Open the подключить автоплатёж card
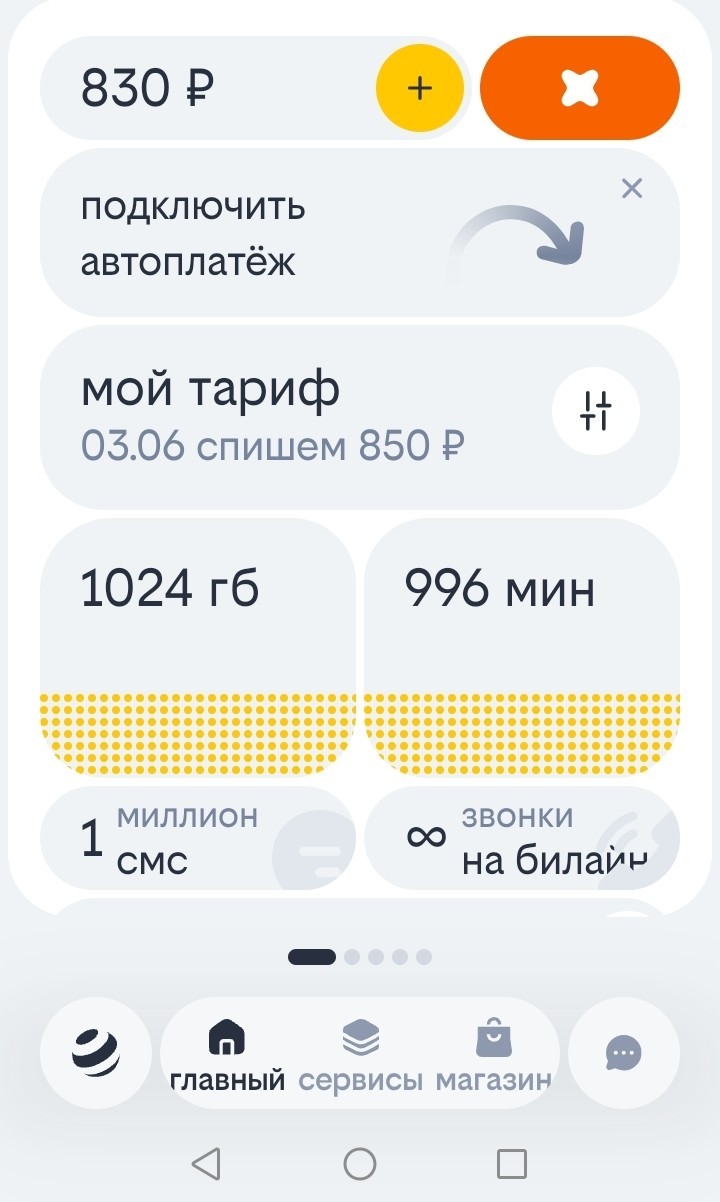This screenshot has height=1202, width=720. 360,234
